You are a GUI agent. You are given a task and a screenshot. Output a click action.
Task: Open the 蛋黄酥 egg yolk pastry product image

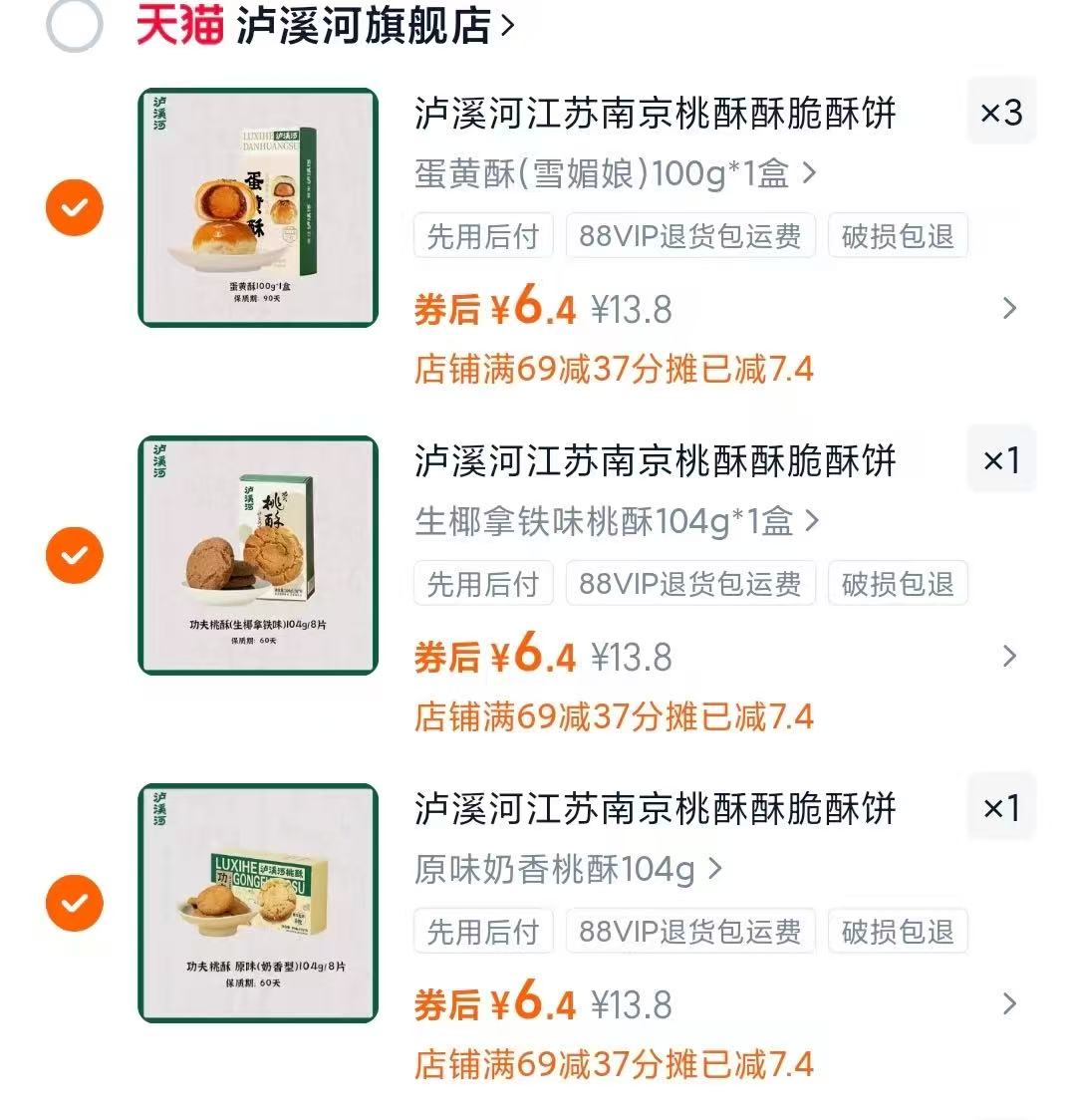pyautogui.click(x=259, y=209)
